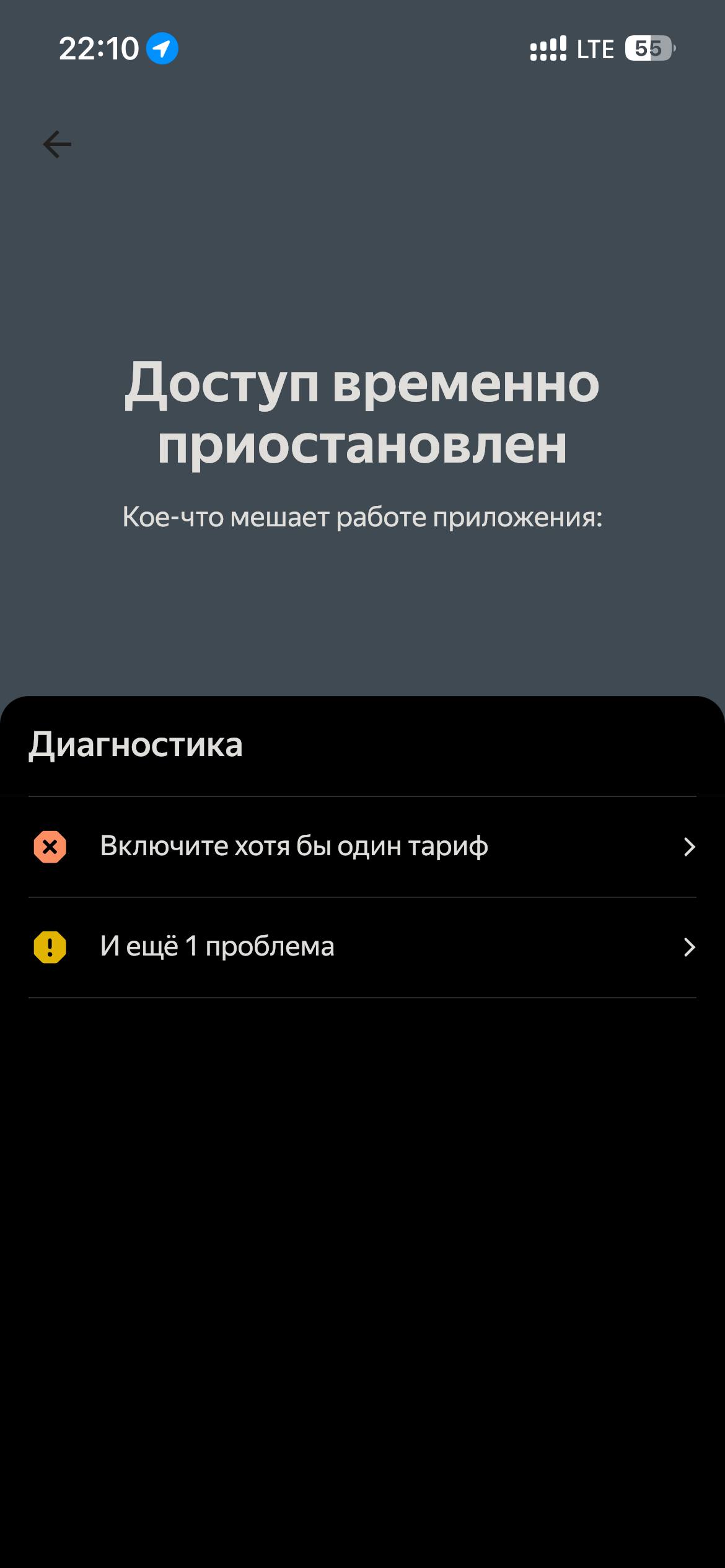Go back using the arrow icon
725x1568 pixels.
[57, 145]
